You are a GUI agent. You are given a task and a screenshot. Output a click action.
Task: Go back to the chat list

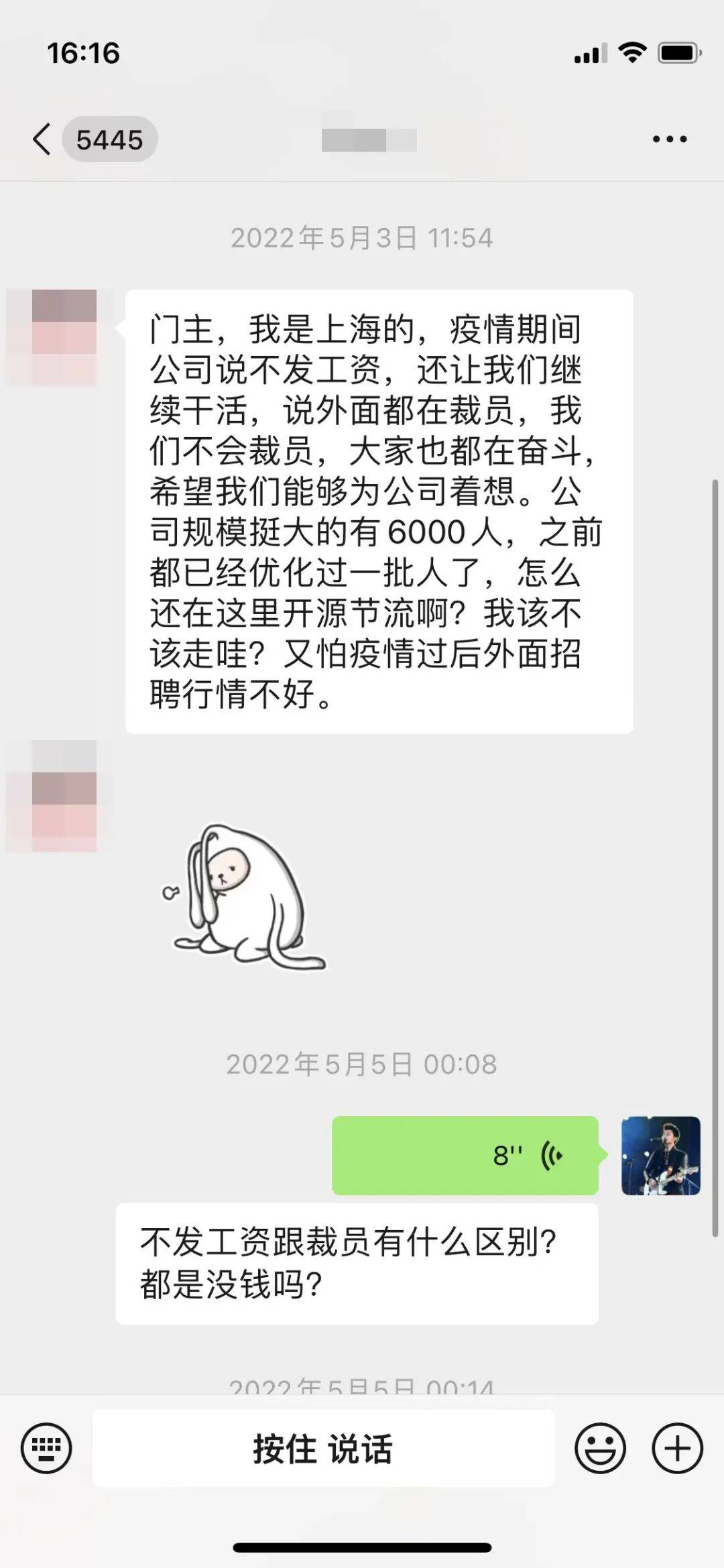42,139
